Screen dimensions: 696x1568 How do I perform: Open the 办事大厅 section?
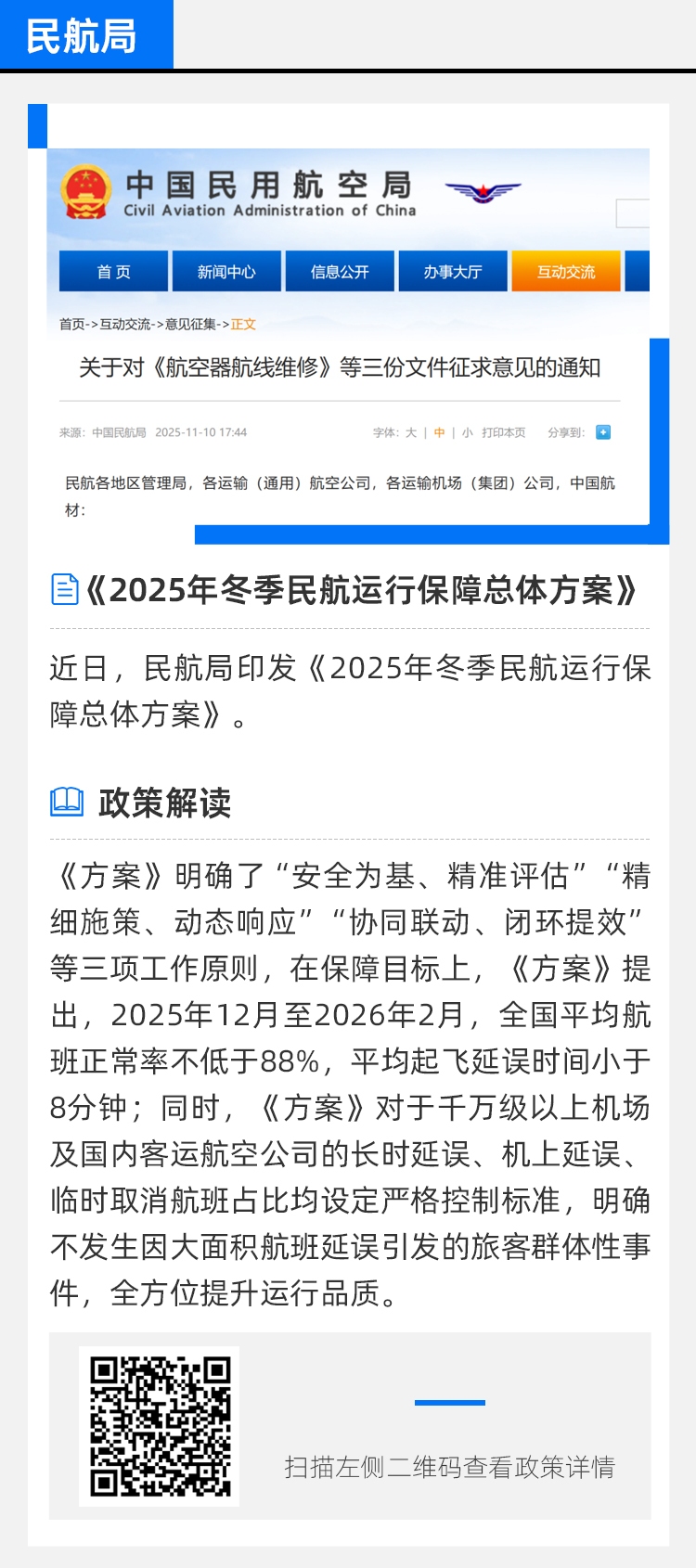[453, 271]
